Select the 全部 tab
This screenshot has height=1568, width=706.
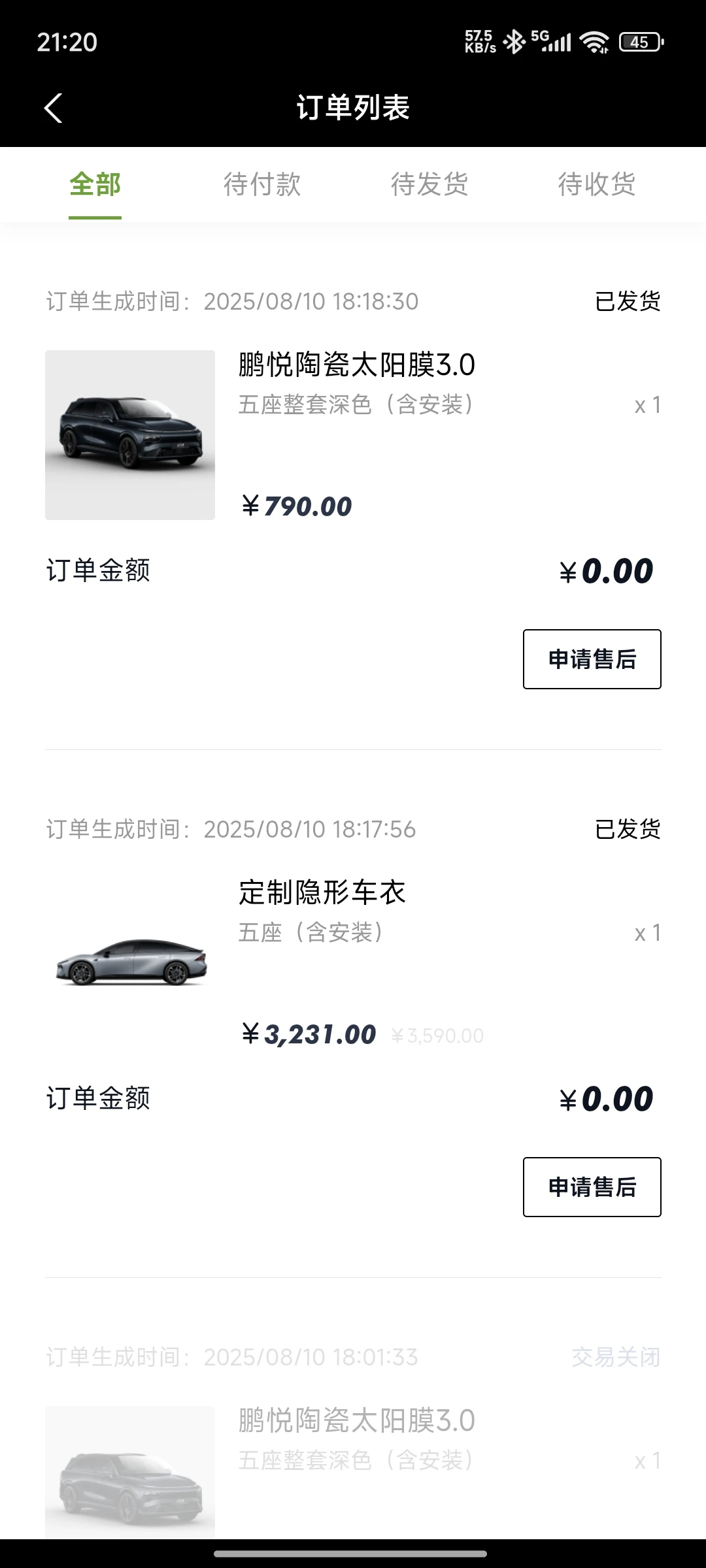pos(95,185)
